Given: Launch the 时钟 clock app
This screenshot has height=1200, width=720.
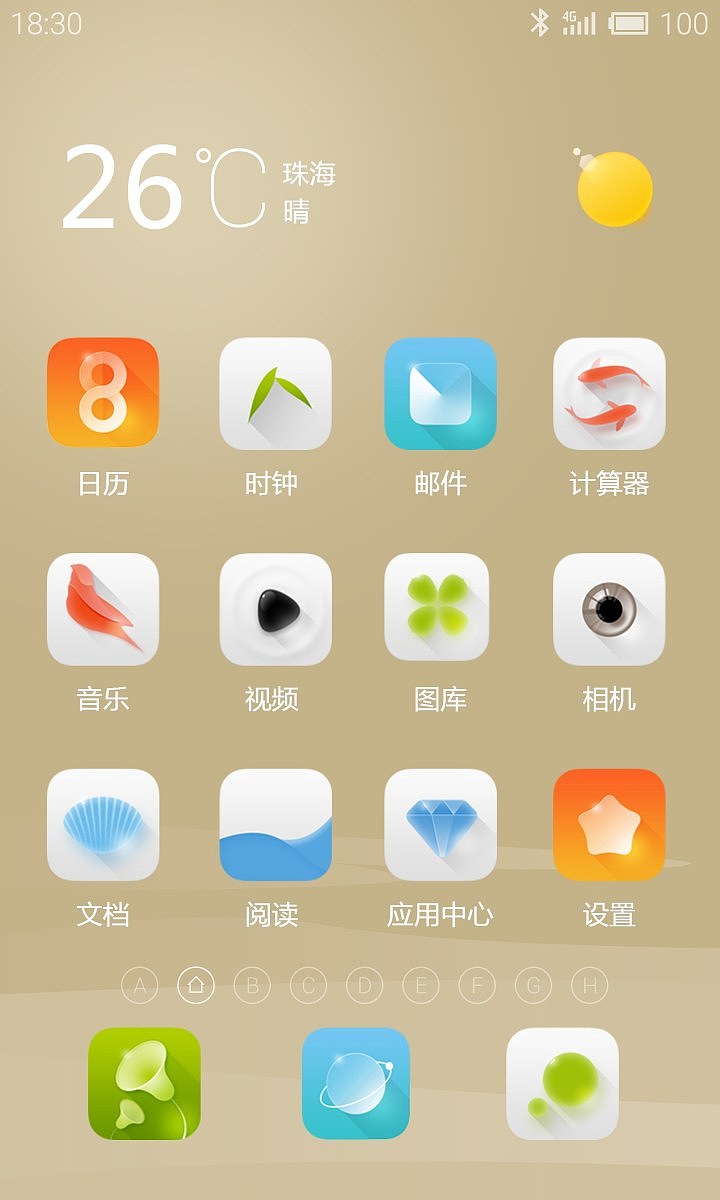Looking at the screenshot, I should pos(272,395).
